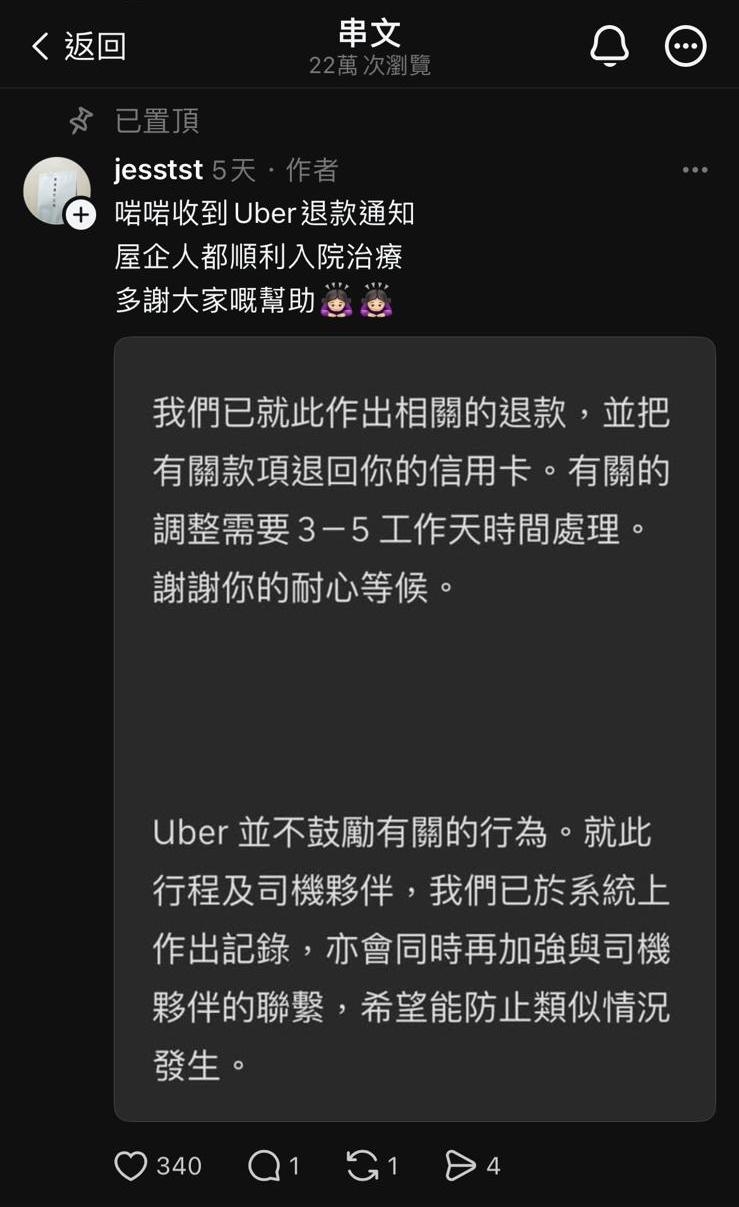739x1207 pixels.
Task: Open the attached Uber refund screenshot
Action: point(414,728)
